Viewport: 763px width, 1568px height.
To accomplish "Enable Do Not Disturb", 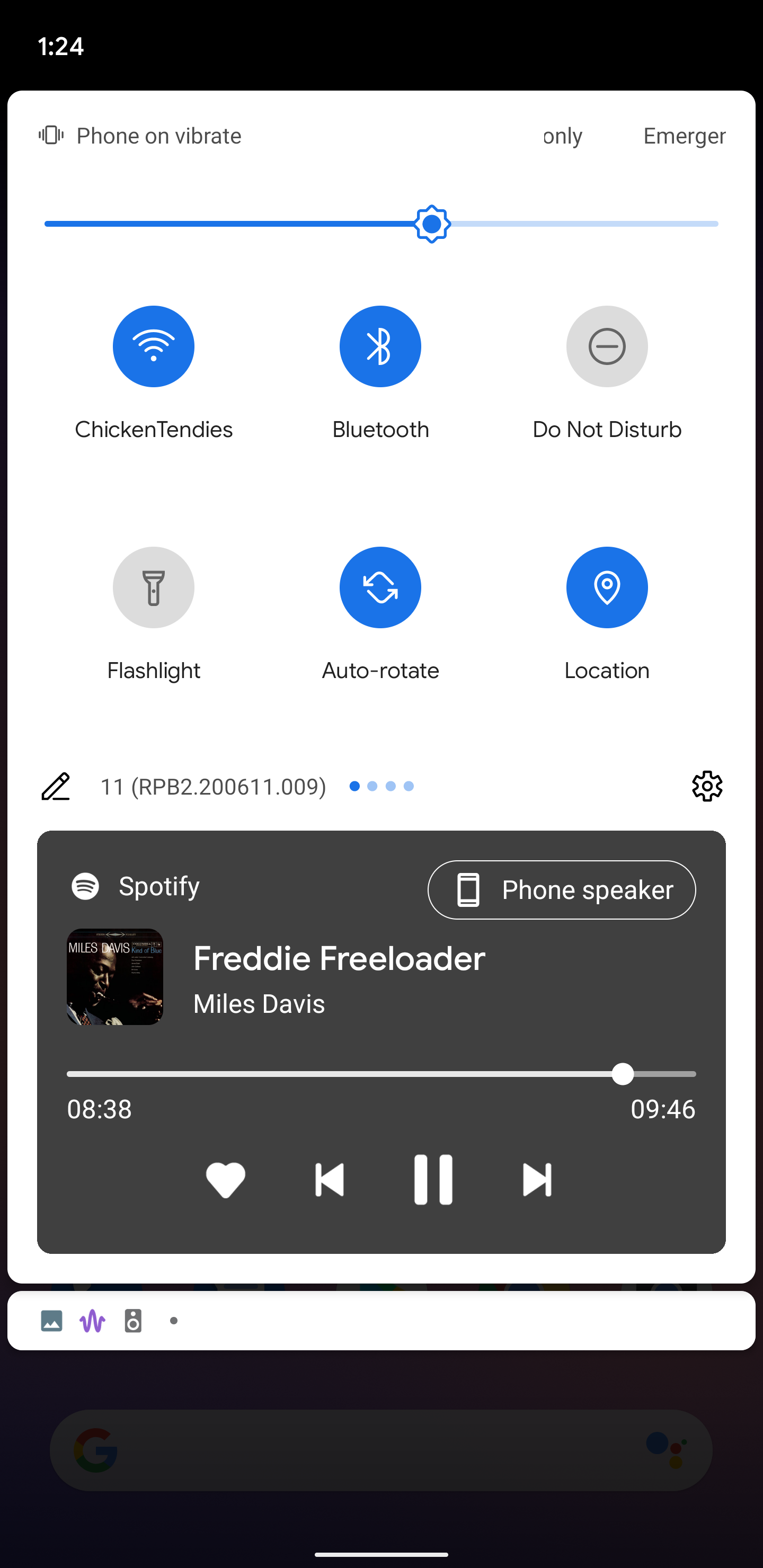I will [x=607, y=346].
